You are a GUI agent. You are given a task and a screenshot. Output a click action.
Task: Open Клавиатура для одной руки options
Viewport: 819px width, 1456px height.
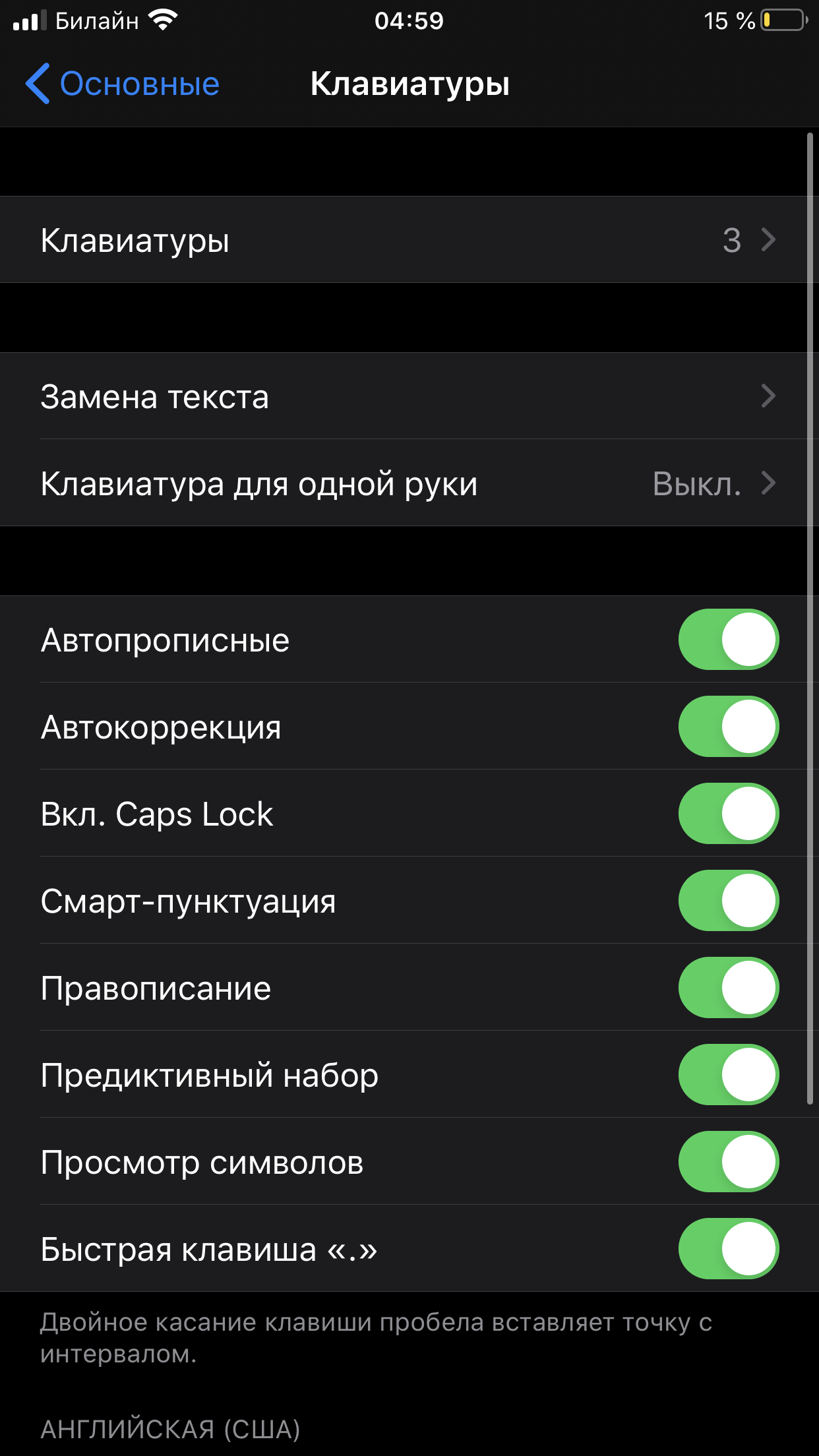tap(409, 483)
